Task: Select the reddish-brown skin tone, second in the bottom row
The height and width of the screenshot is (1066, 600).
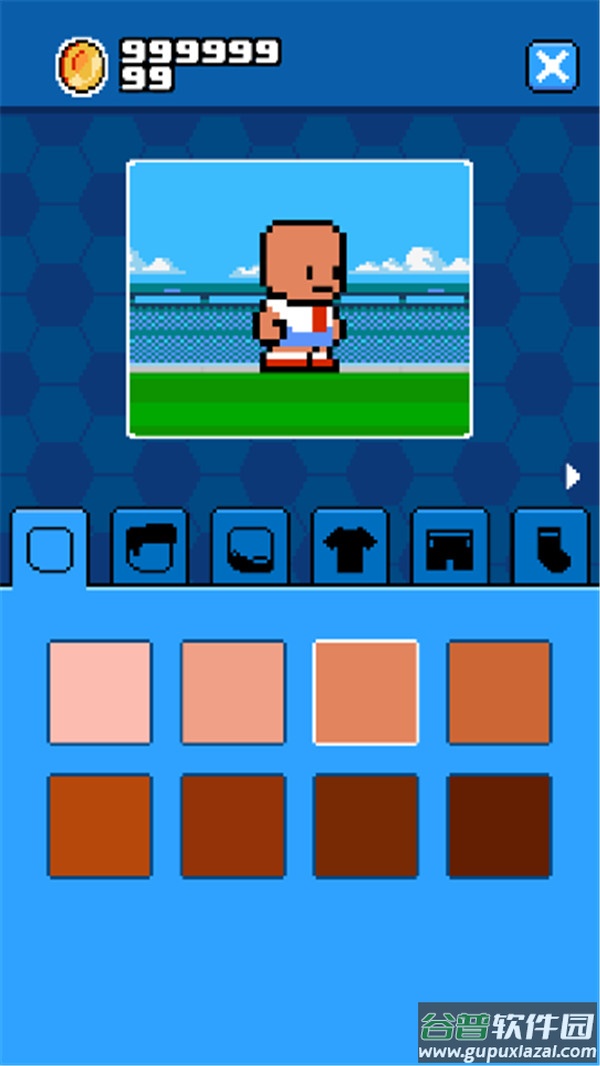Action: point(233,825)
